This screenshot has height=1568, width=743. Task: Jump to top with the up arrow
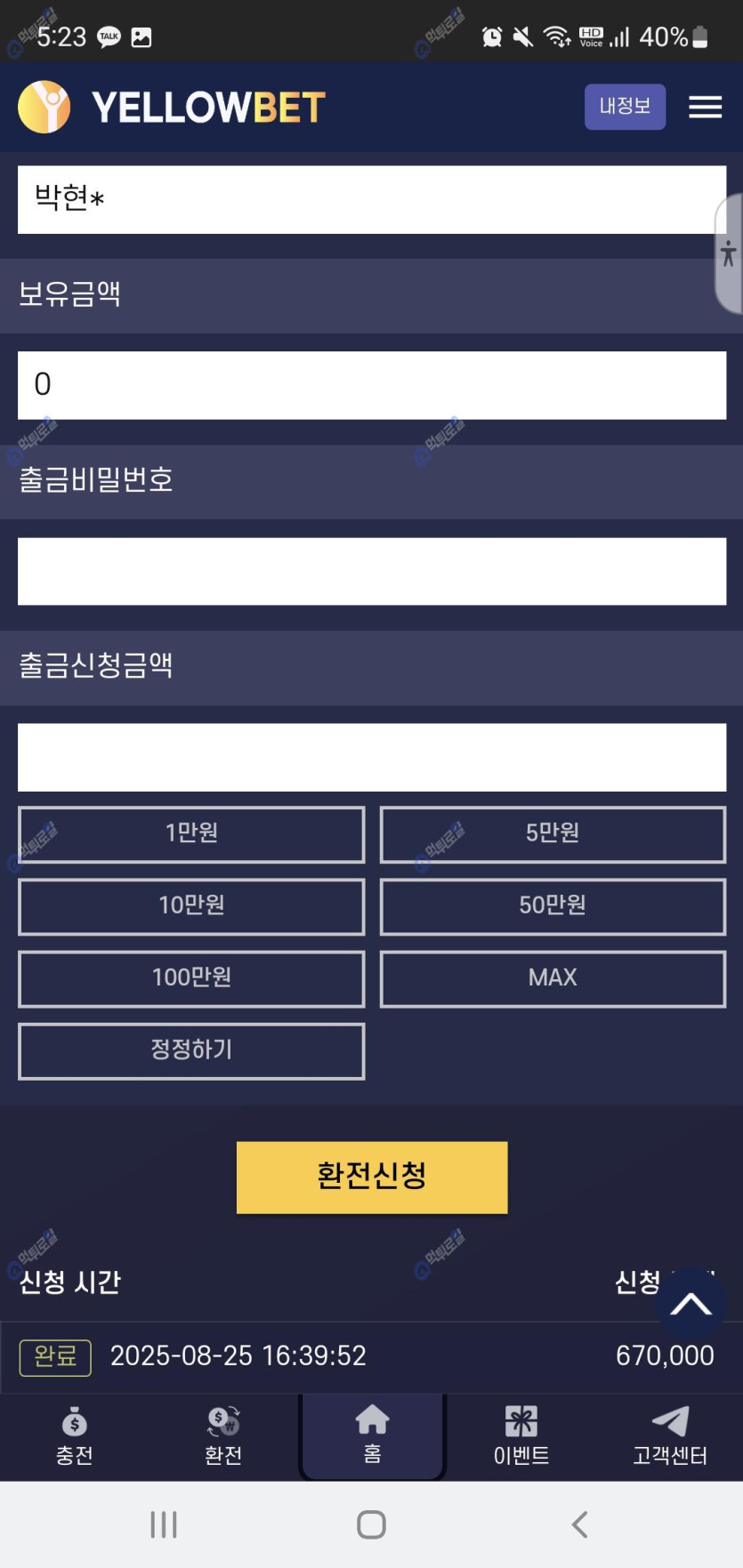click(x=691, y=1305)
